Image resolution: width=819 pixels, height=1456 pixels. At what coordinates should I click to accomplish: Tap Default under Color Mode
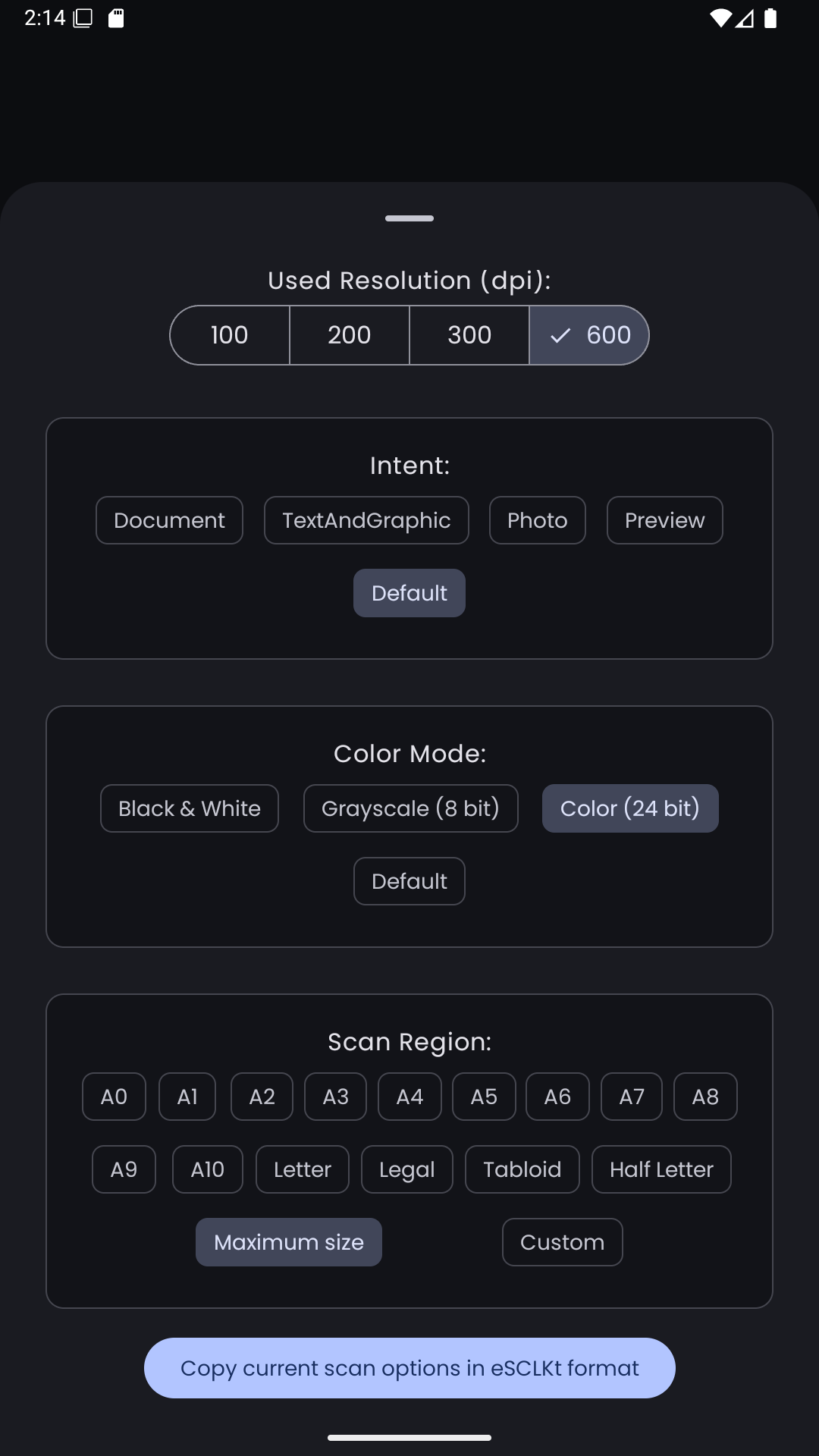pyautogui.click(x=409, y=881)
